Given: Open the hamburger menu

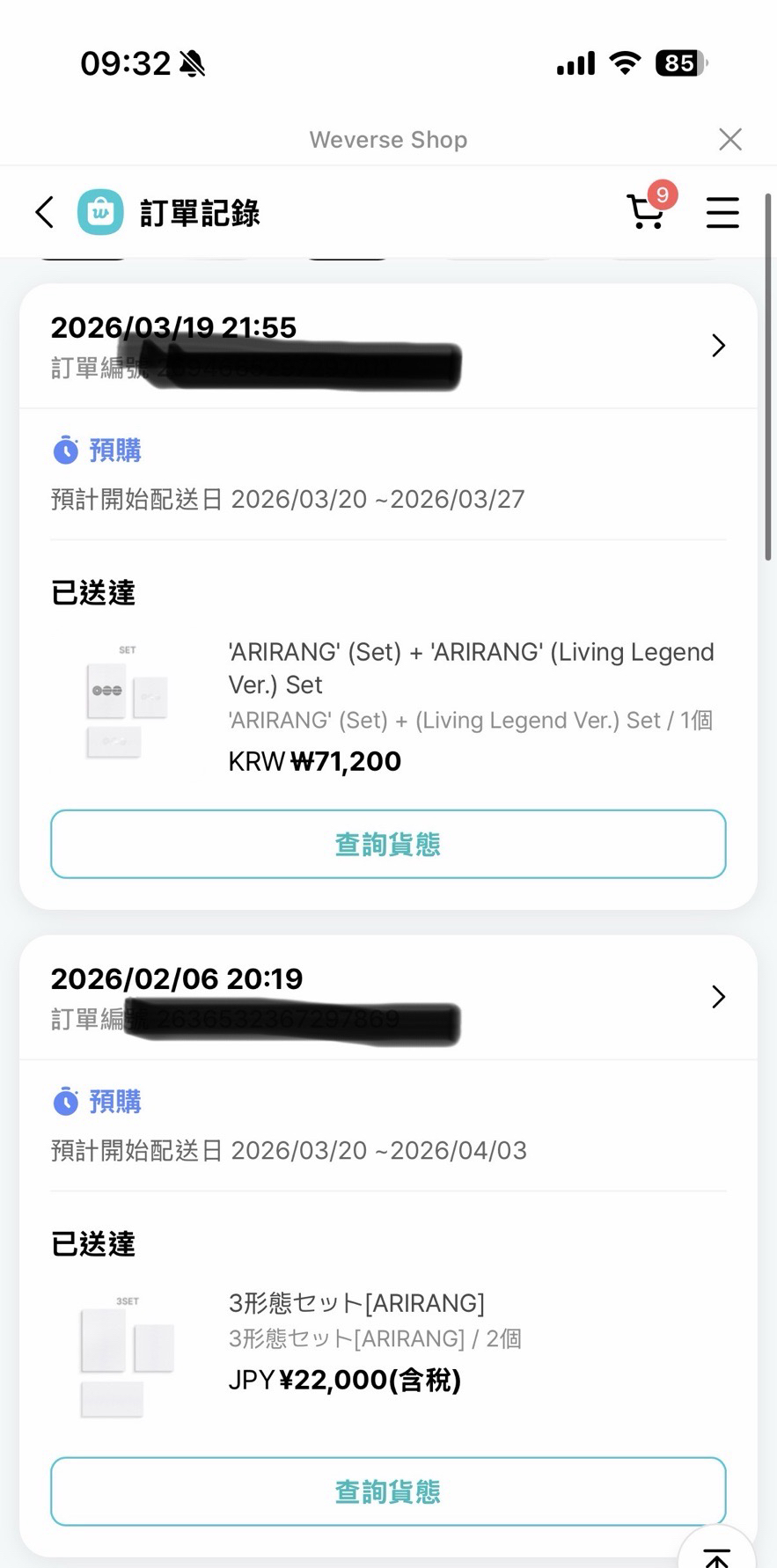Looking at the screenshot, I should tap(722, 212).
